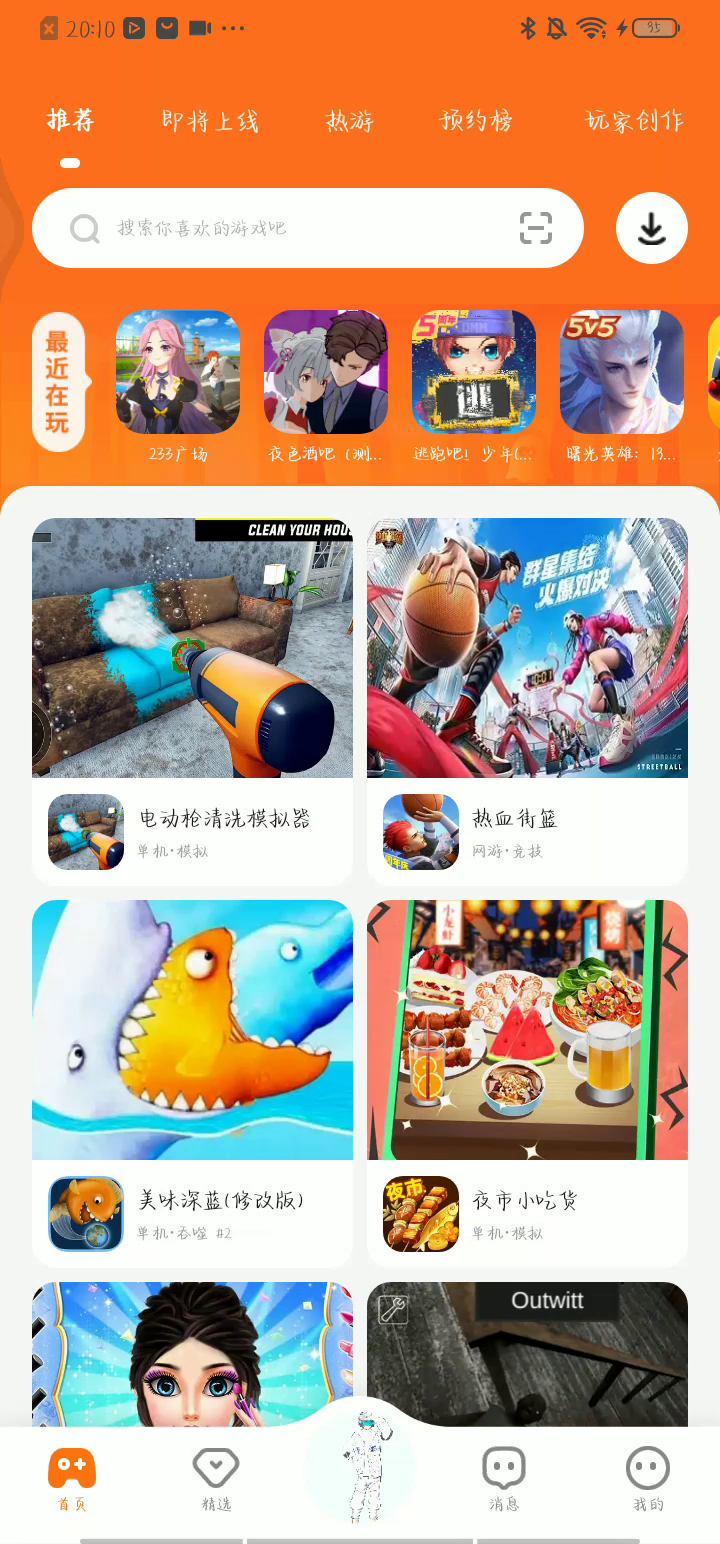Switch to the 热游 tab

(350, 121)
